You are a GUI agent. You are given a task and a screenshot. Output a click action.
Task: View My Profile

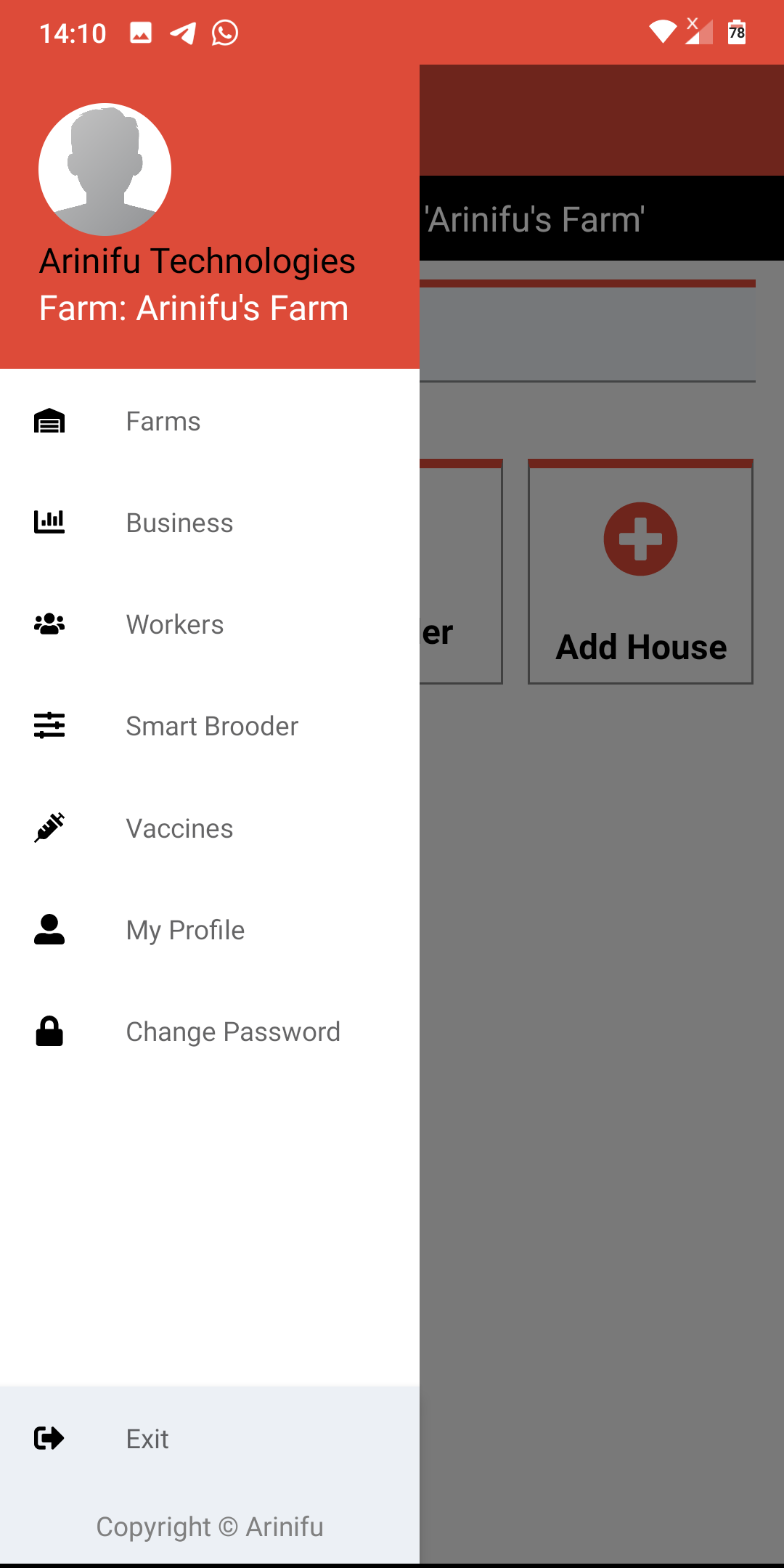(x=210, y=930)
